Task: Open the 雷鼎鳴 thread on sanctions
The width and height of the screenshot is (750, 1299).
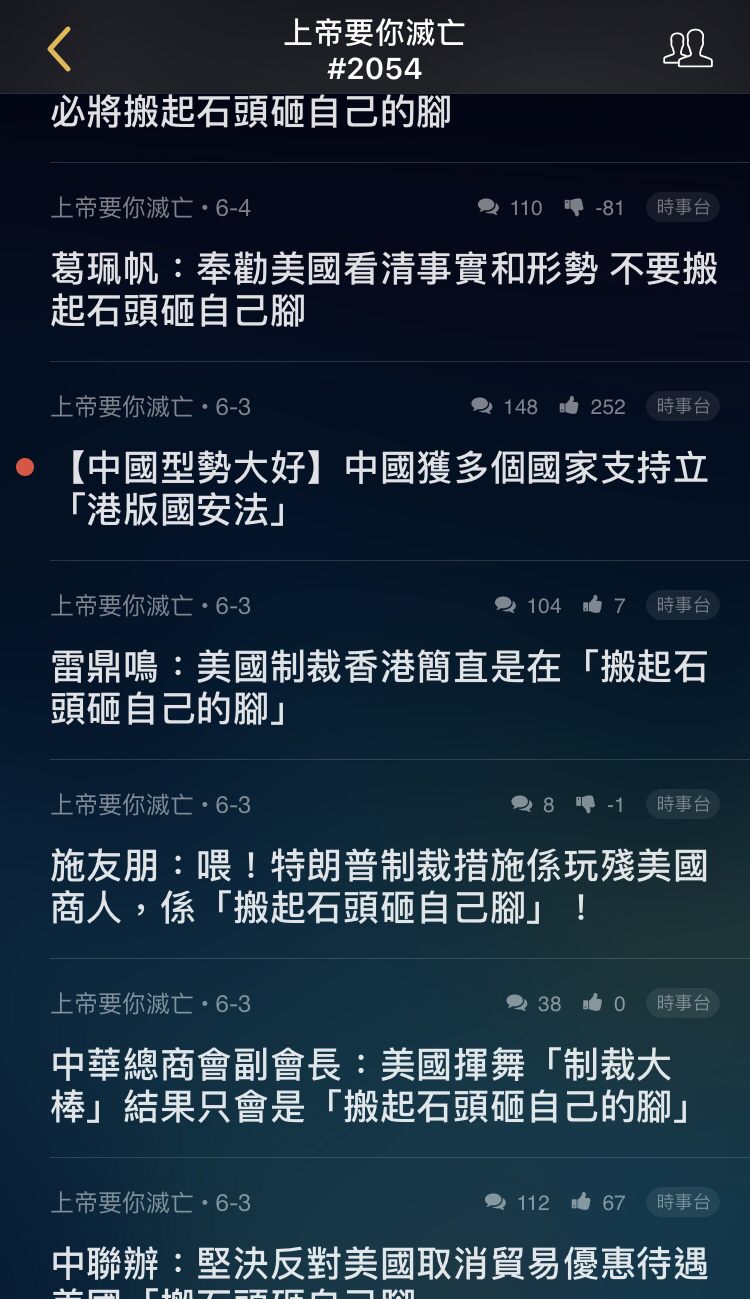Action: [380, 687]
